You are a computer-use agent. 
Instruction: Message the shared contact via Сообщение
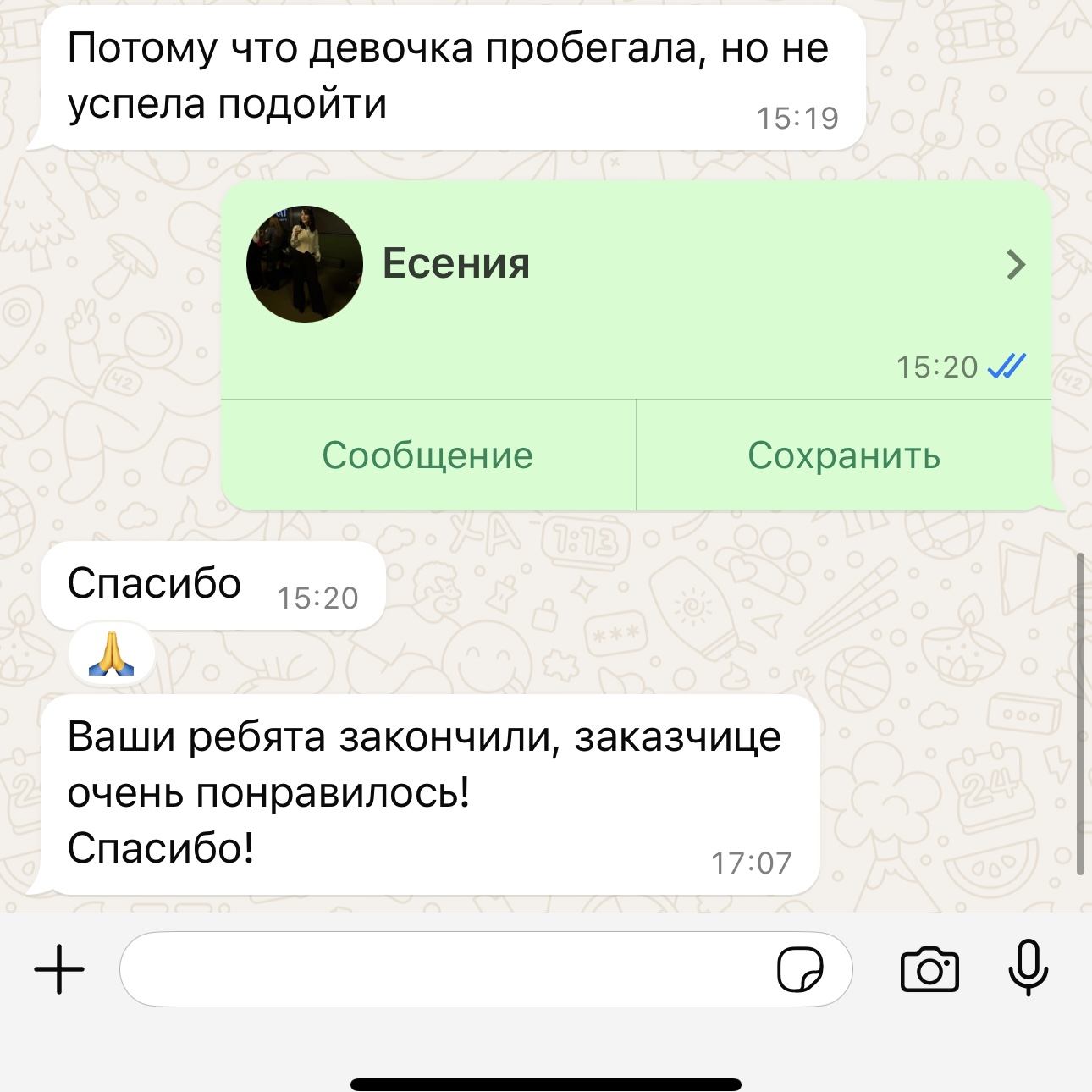[427, 455]
